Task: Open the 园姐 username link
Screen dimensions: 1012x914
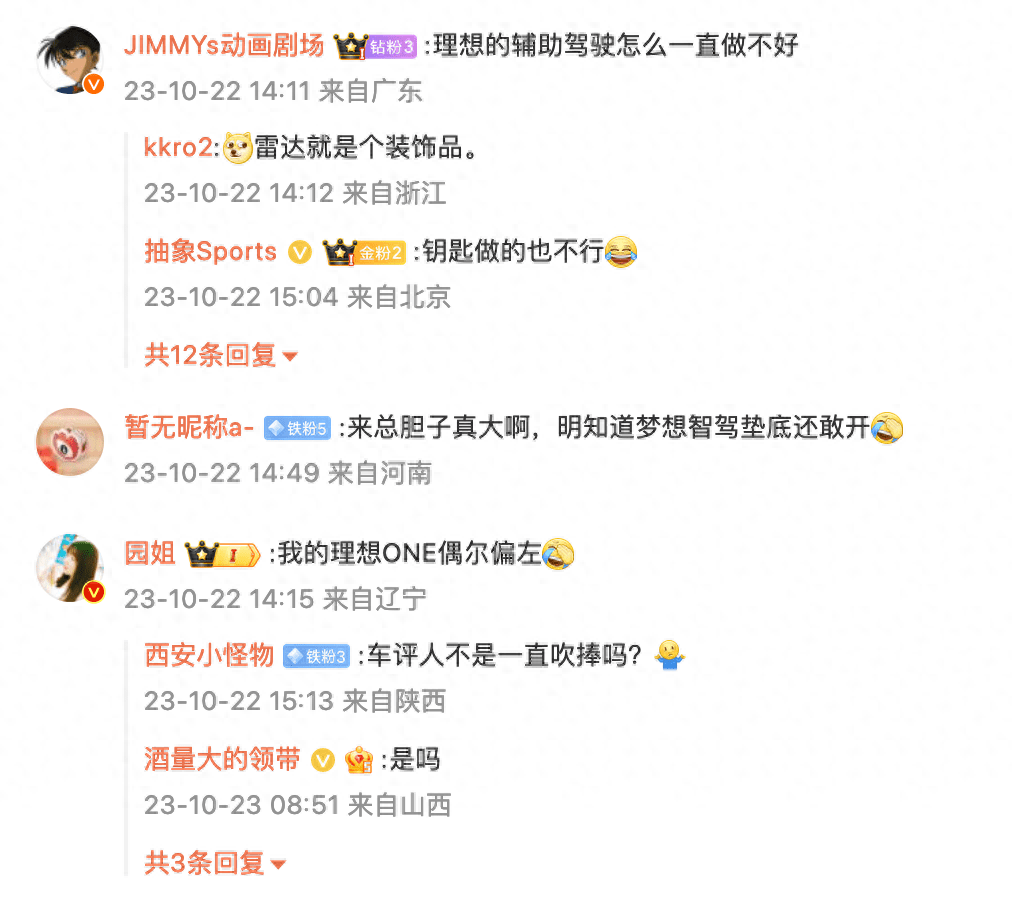Action: click(150, 553)
